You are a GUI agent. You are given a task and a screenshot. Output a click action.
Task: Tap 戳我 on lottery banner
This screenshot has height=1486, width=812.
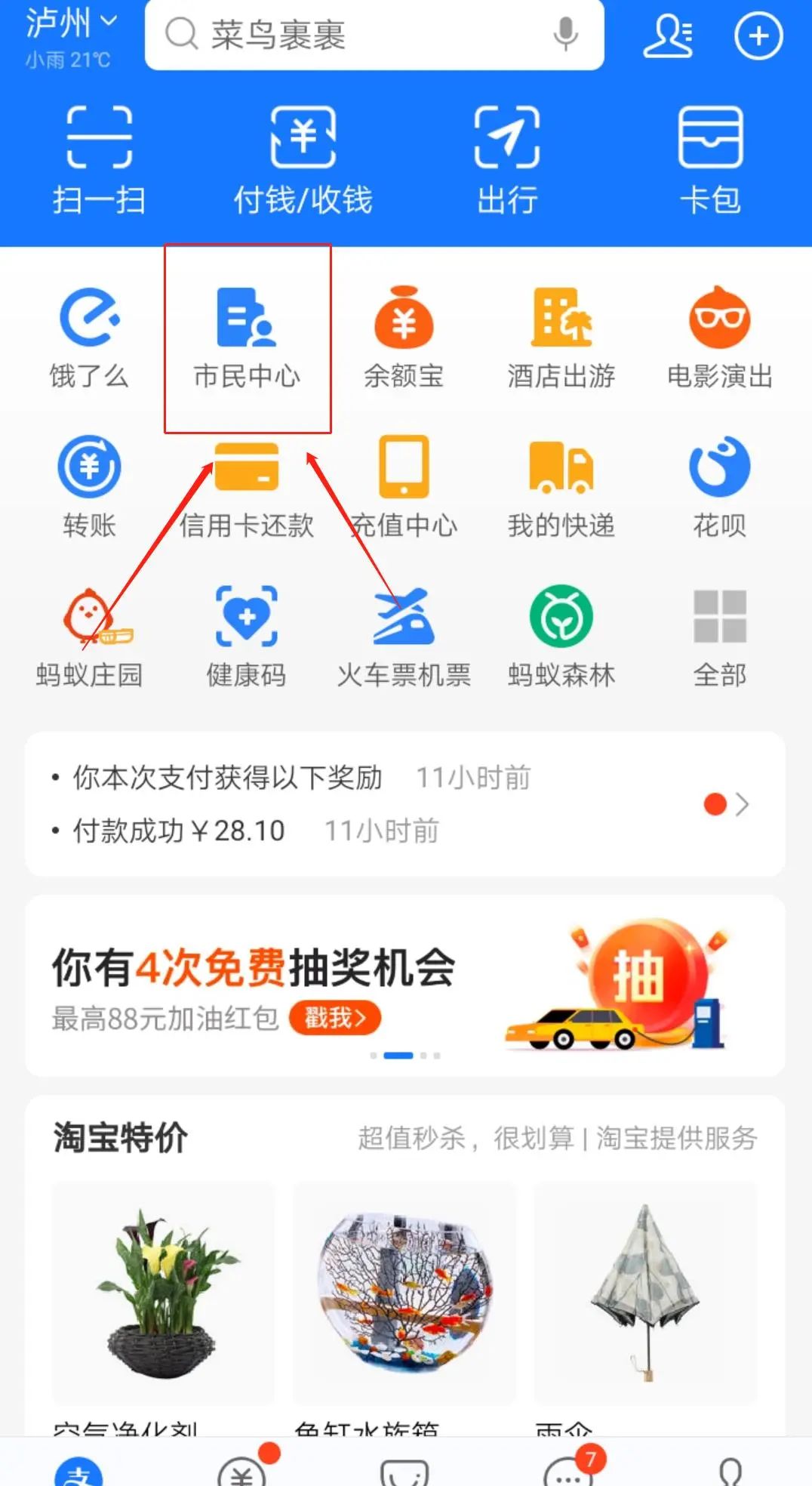click(x=334, y=1018)
